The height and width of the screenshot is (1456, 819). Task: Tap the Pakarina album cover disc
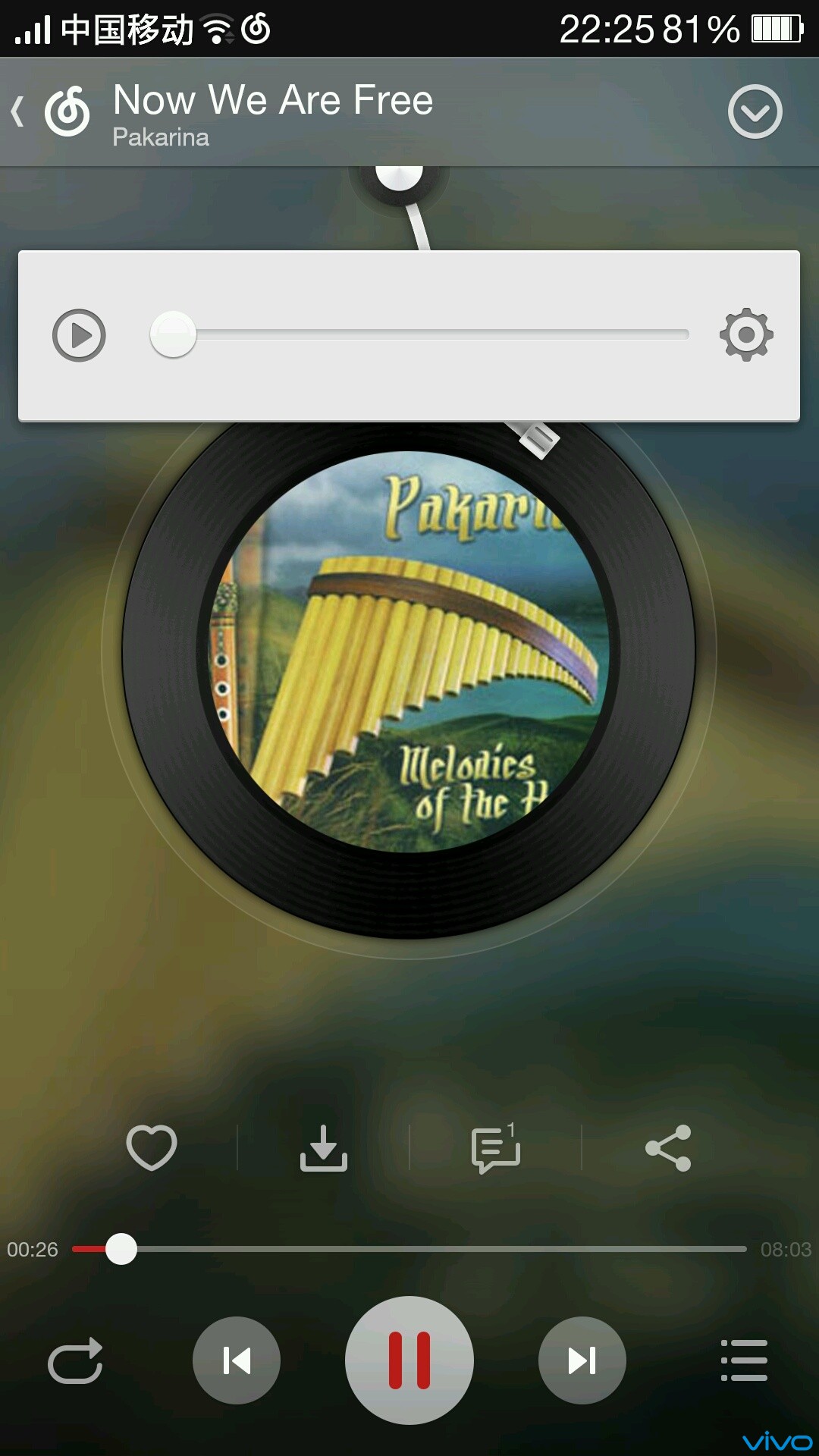click(409, 652)
